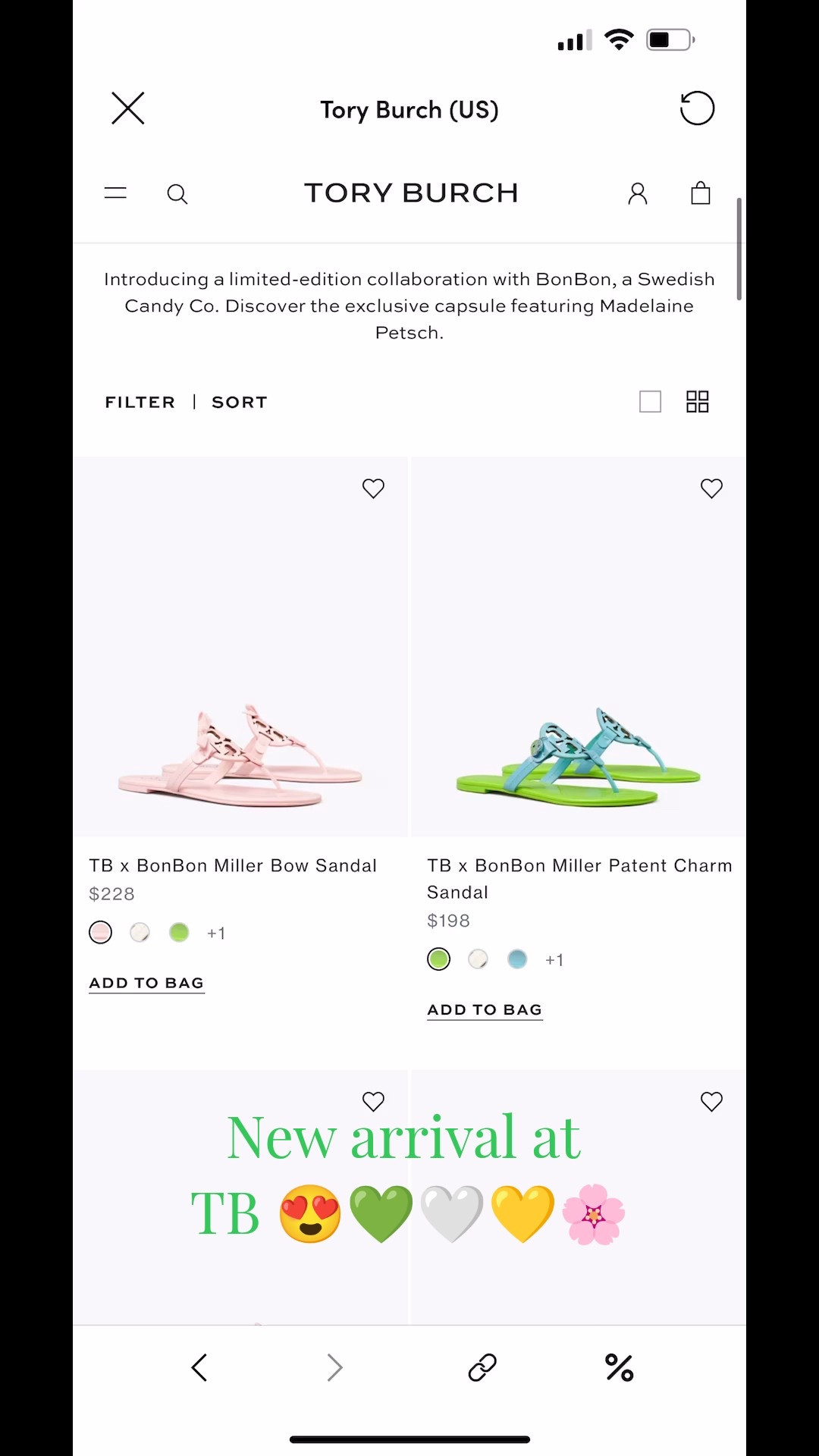Close the Tory Burch in-app browser
Screen dimensions: 819x1456
(x=127, y=108)
